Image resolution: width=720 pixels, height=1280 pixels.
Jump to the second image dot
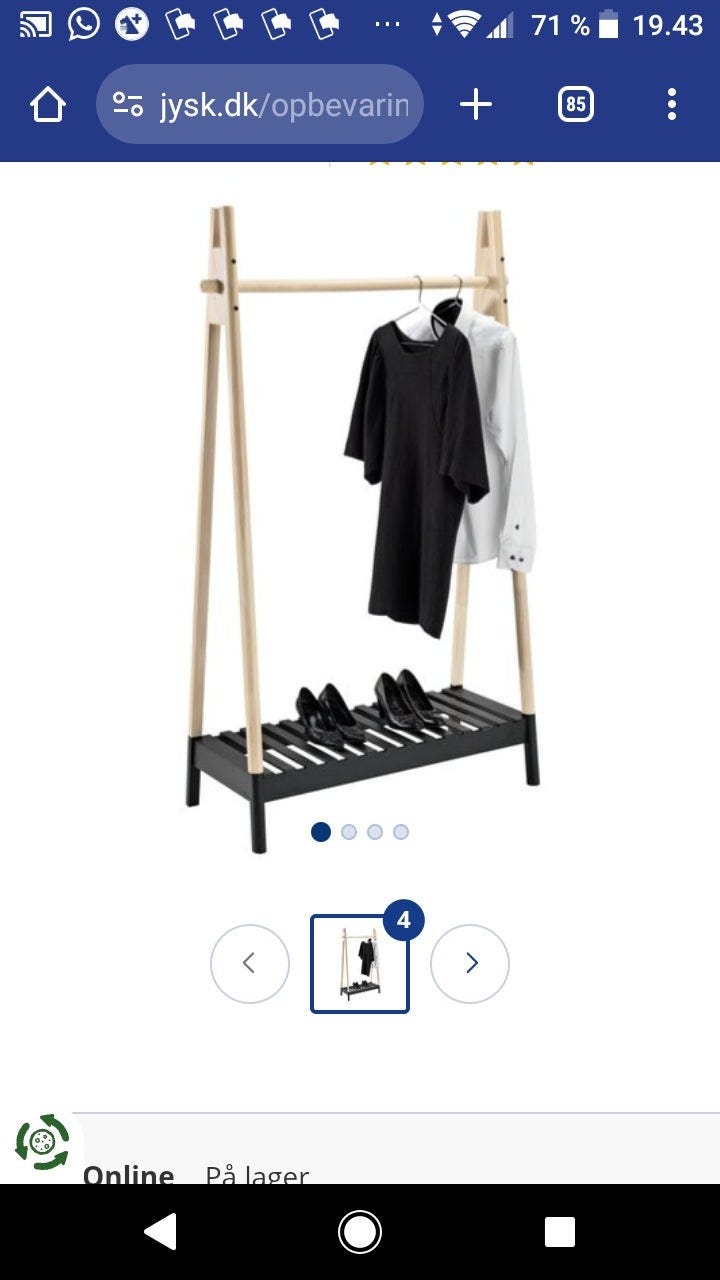tap(348, 832)
